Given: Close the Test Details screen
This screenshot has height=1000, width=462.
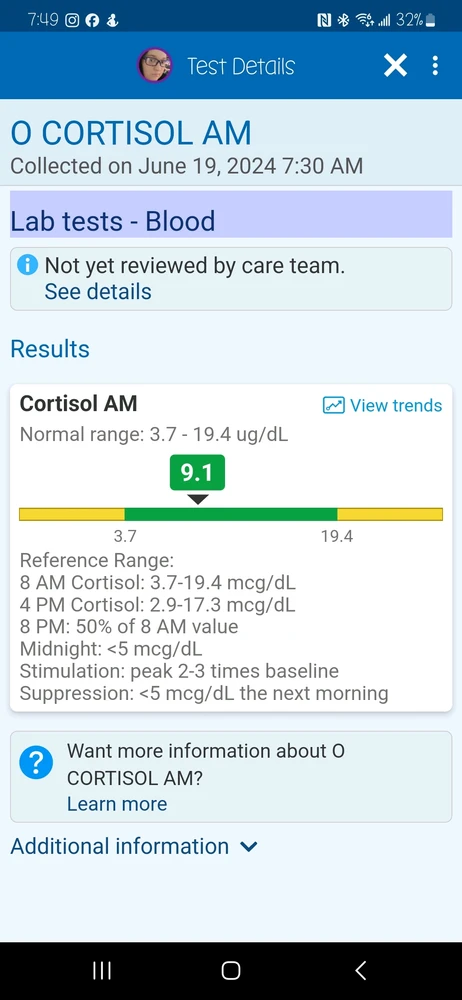Looking at the screenshot, I should pos(395,66).
